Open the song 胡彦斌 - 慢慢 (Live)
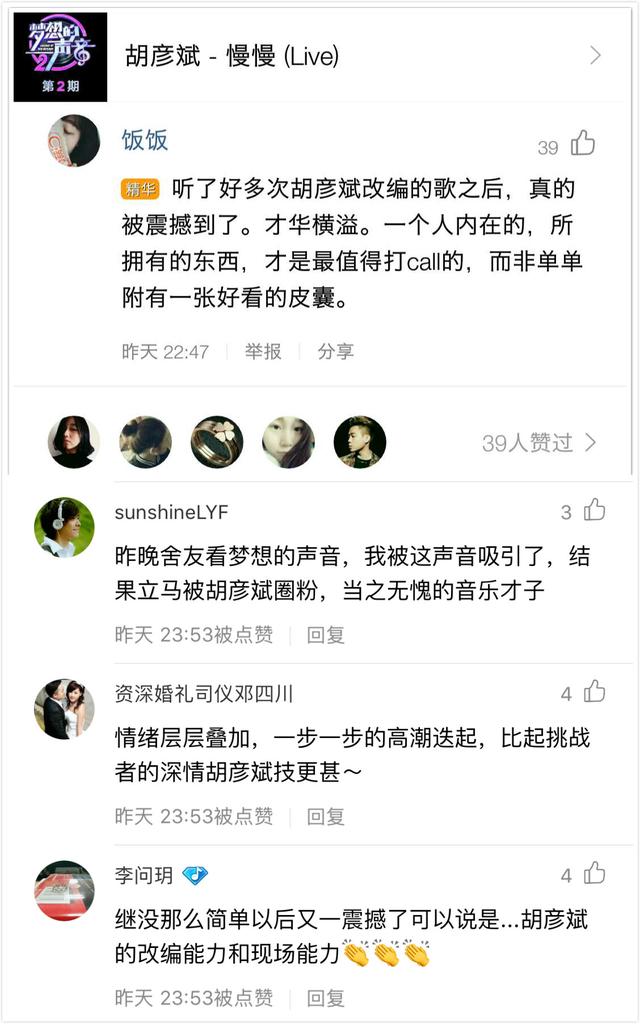 click(x=320, y=56)
